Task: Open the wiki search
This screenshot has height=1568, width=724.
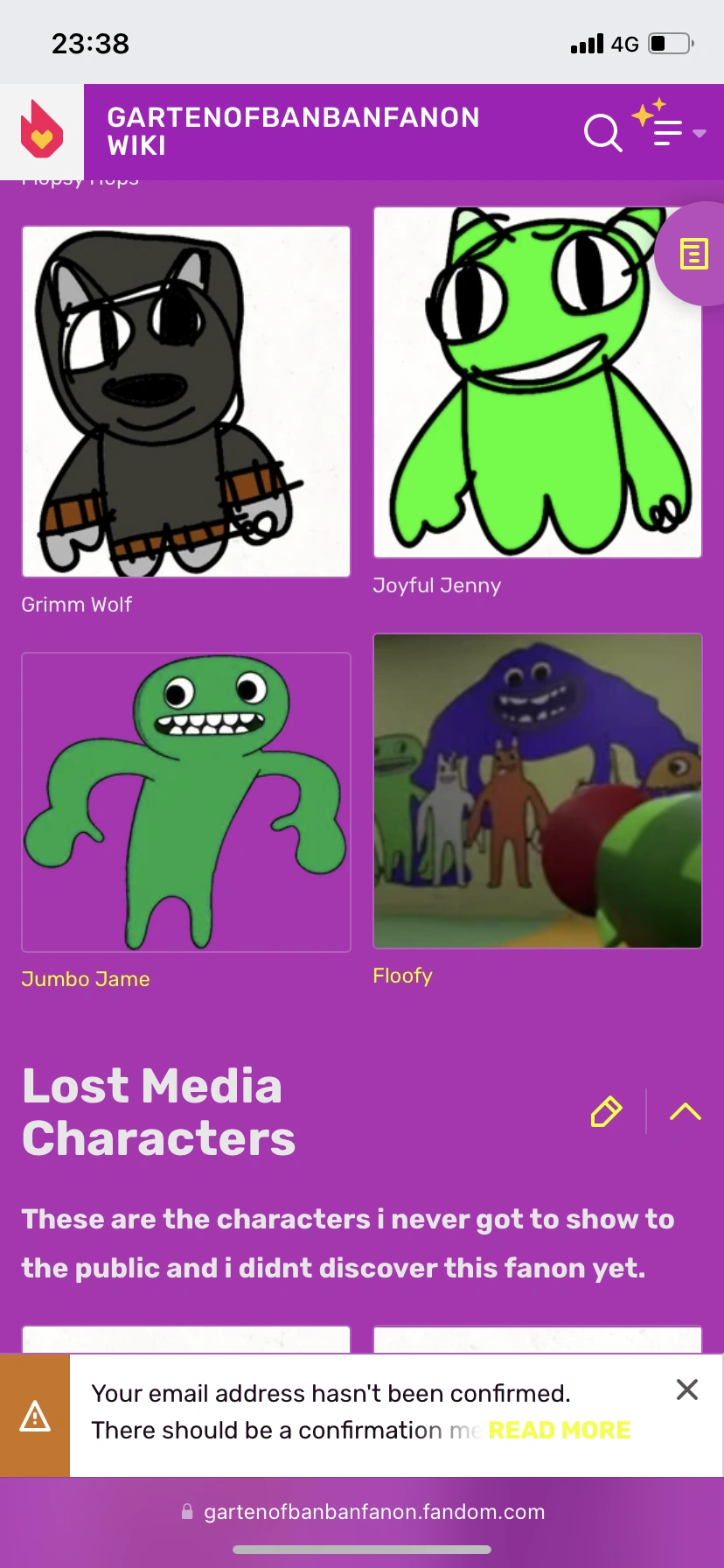Action: 602,133
